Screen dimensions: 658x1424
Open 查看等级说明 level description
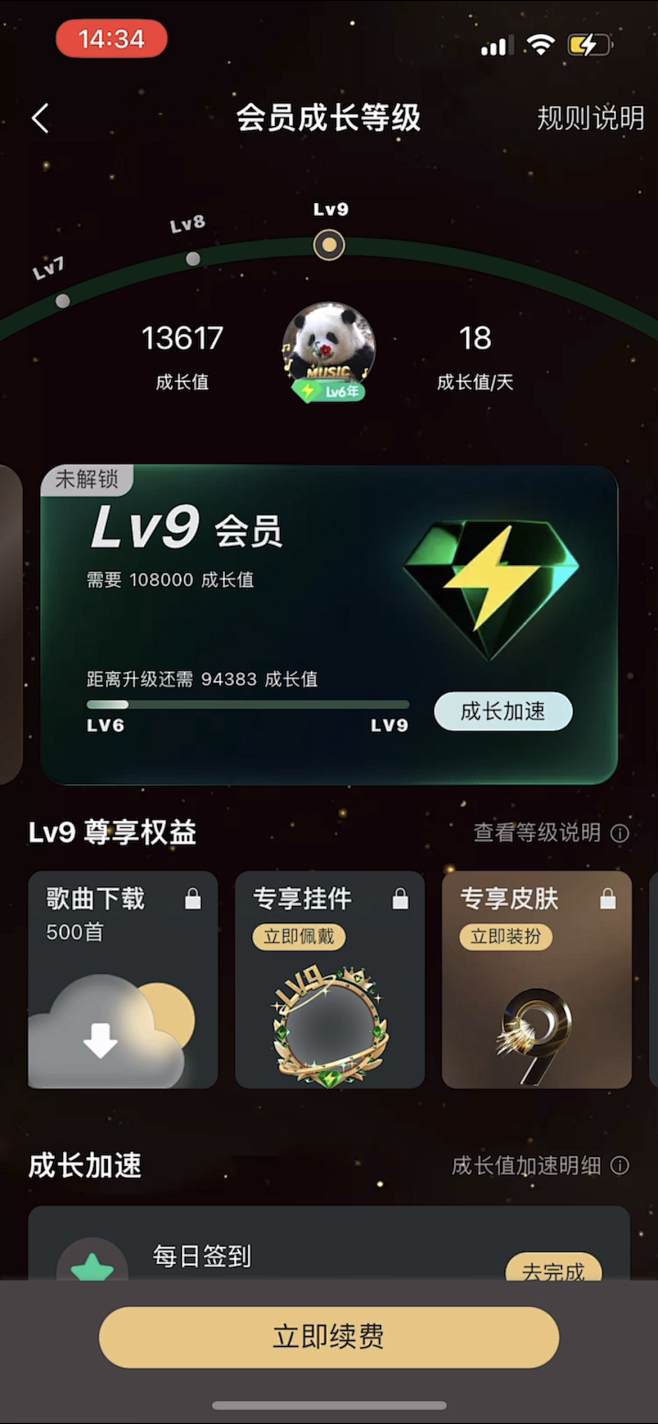550,832
